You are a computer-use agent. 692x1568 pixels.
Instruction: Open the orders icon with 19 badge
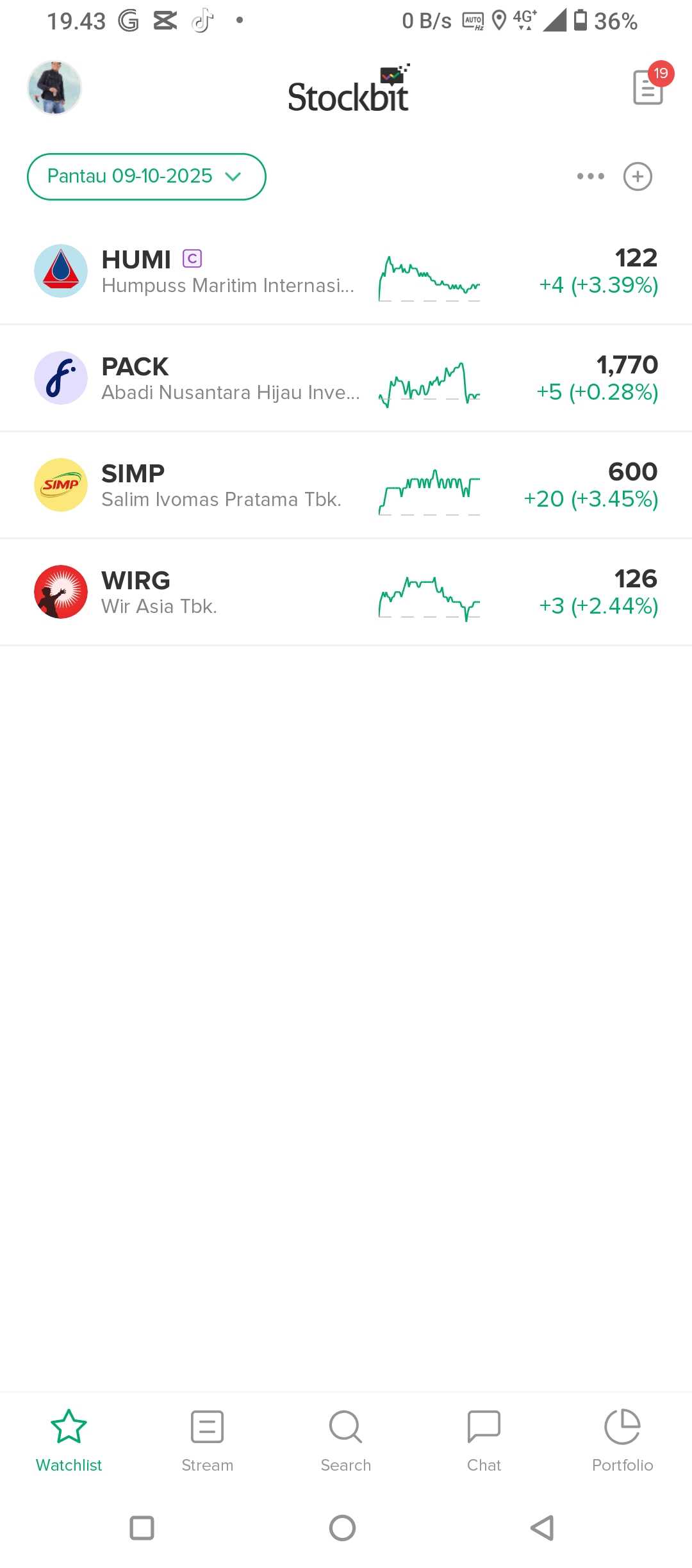[648, 86]
